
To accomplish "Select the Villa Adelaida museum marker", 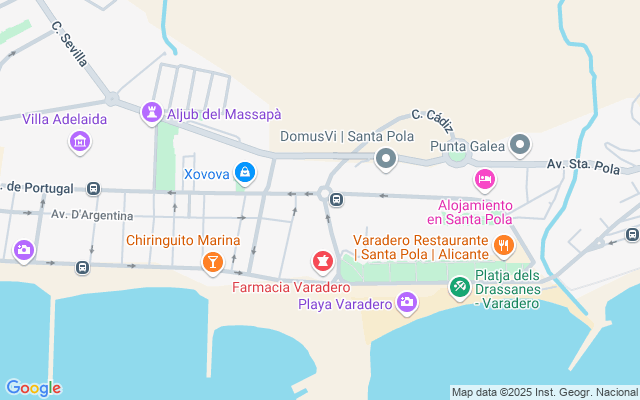I will [x=80, y=142].
